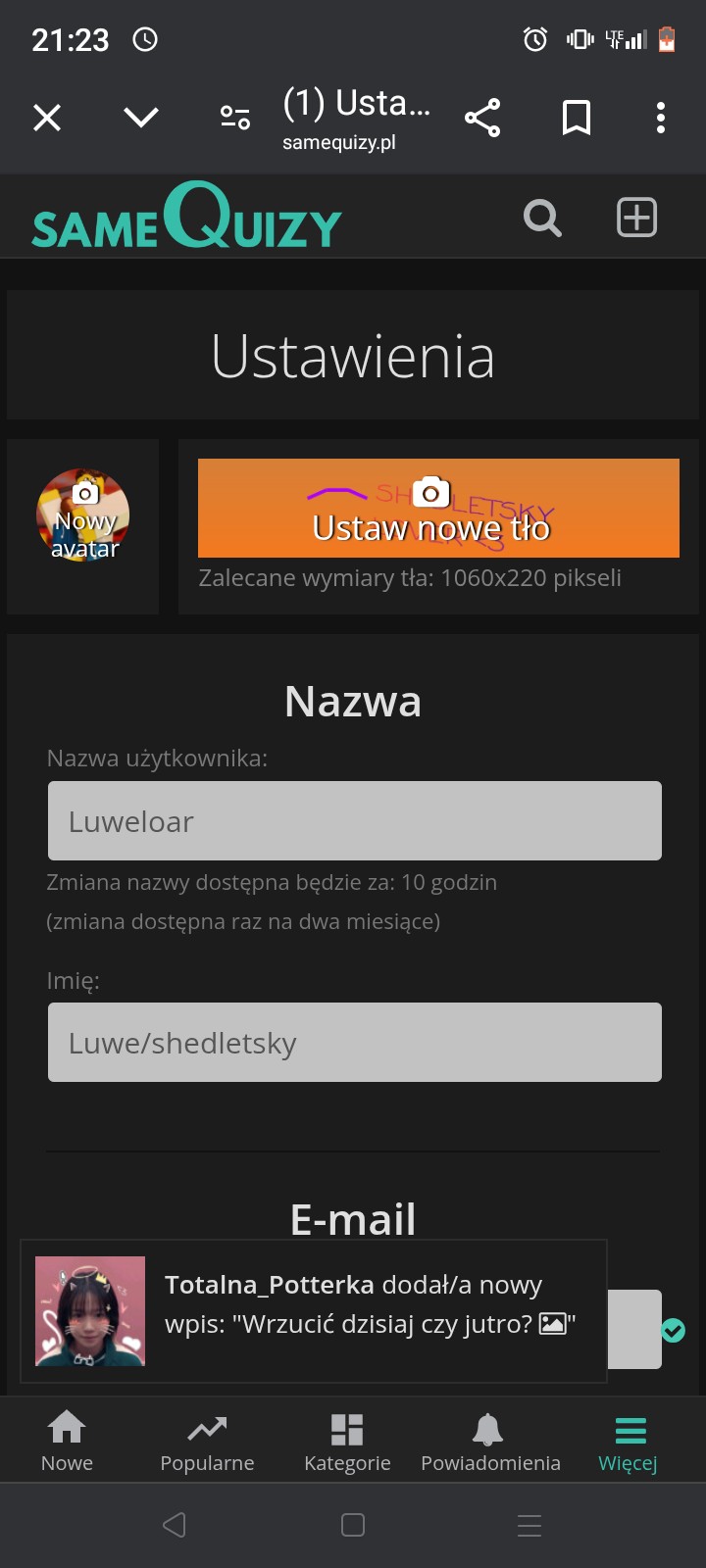Share the samequizy.pl page
The image size is (706, 1568).
[x=482, y=119]
